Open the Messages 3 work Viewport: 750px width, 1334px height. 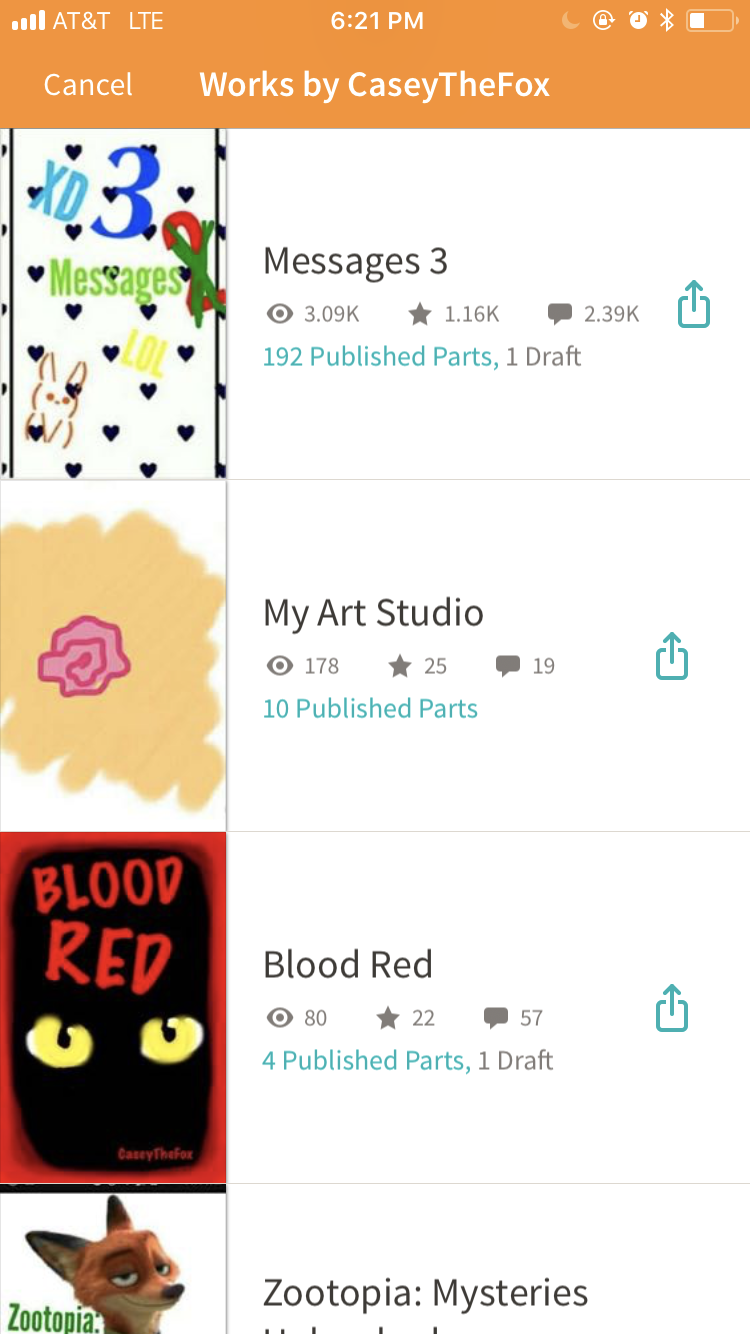click(x=355, y=262)
